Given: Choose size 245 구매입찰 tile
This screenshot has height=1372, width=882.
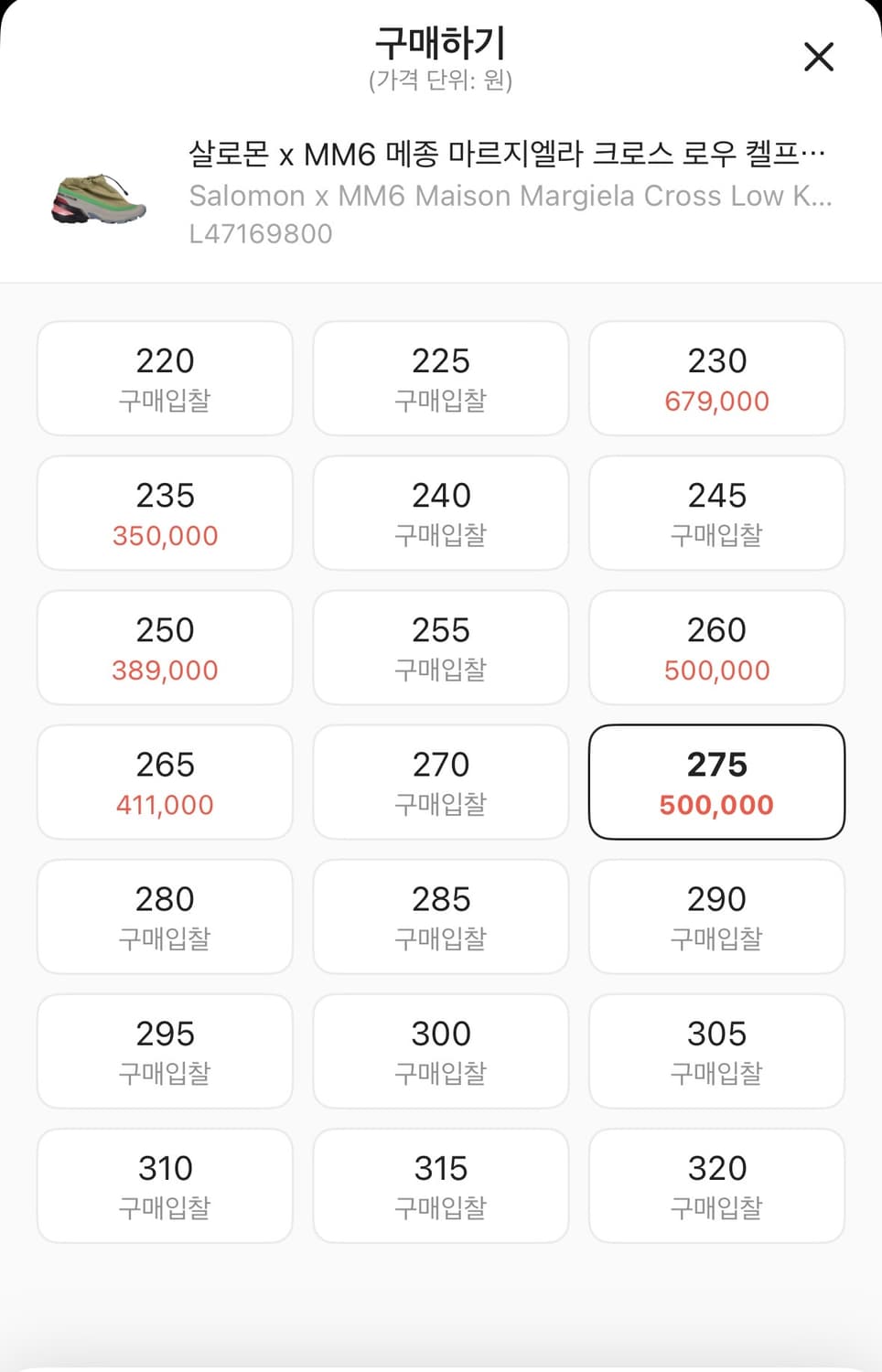Looking at the screenshot, I should tap(716, 512).
